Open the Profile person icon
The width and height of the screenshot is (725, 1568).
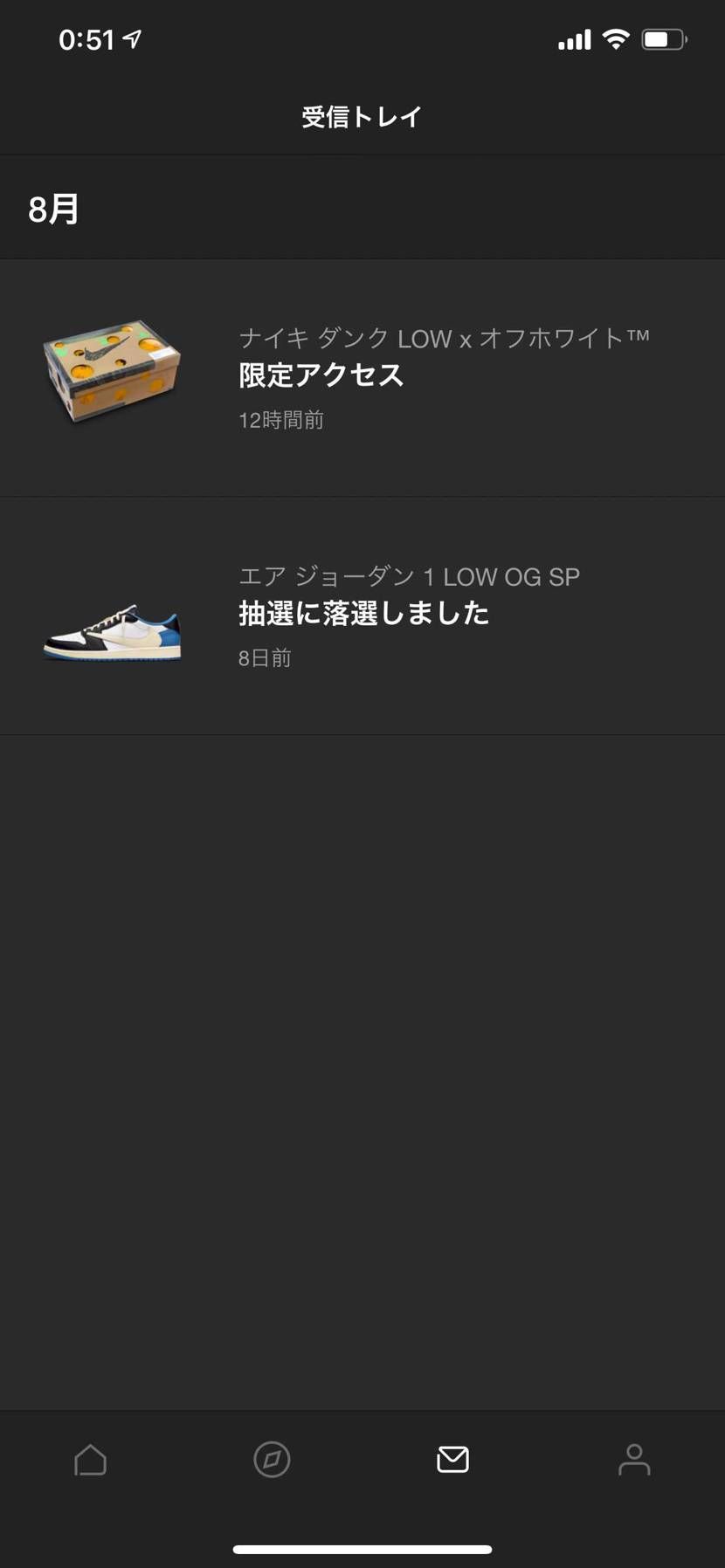tap(633, 1459)
